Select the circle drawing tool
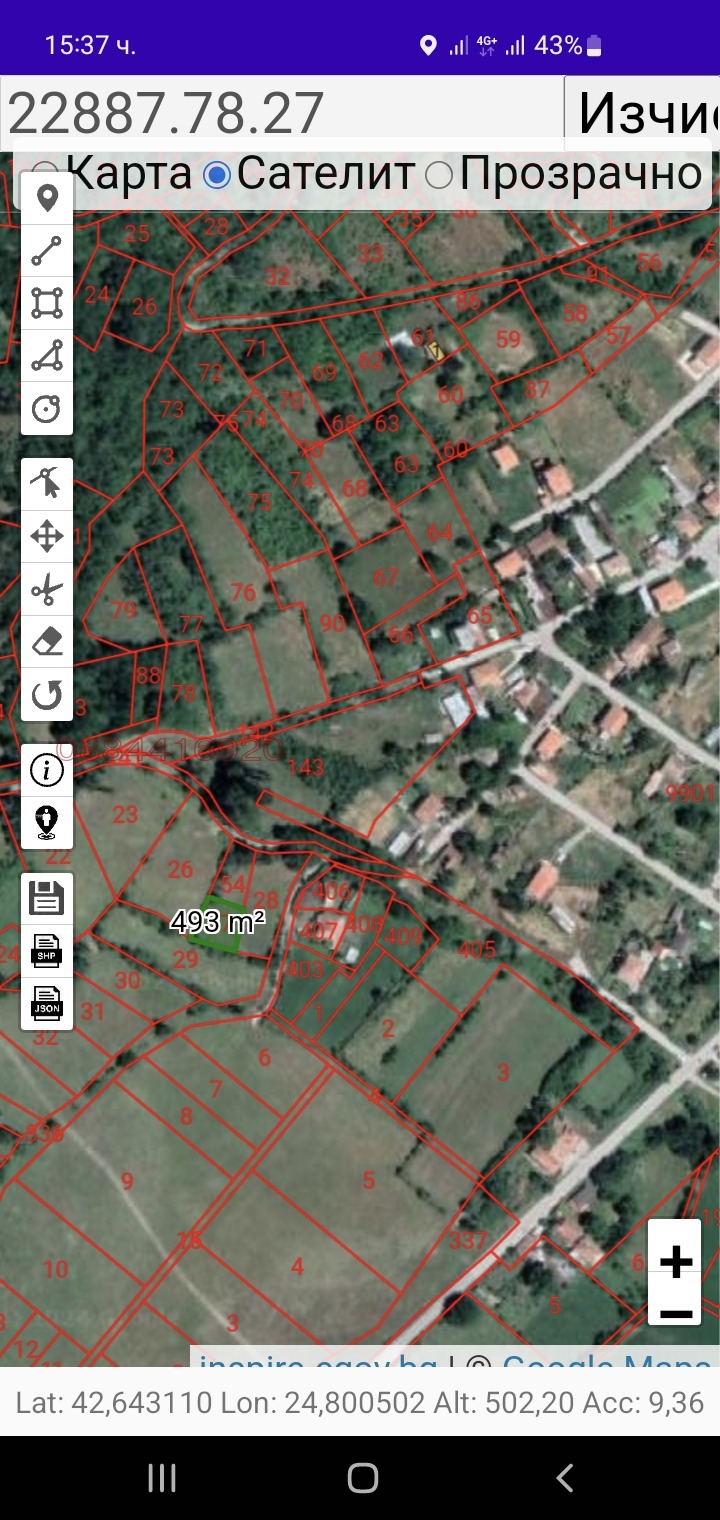720x1520 pixels. 47,408
